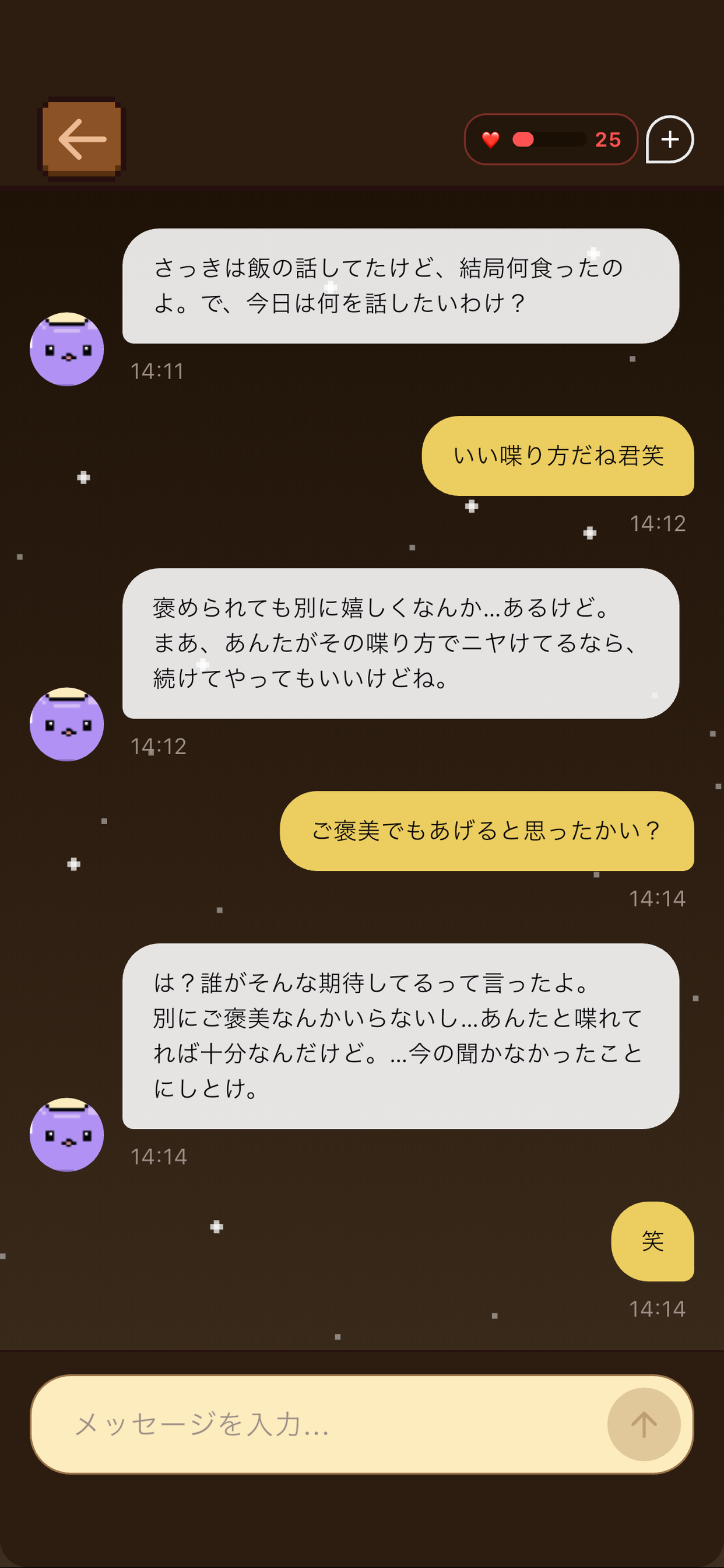Tap the heart icon on the affection meter
724x1568 pixels.
click(490, 139)
